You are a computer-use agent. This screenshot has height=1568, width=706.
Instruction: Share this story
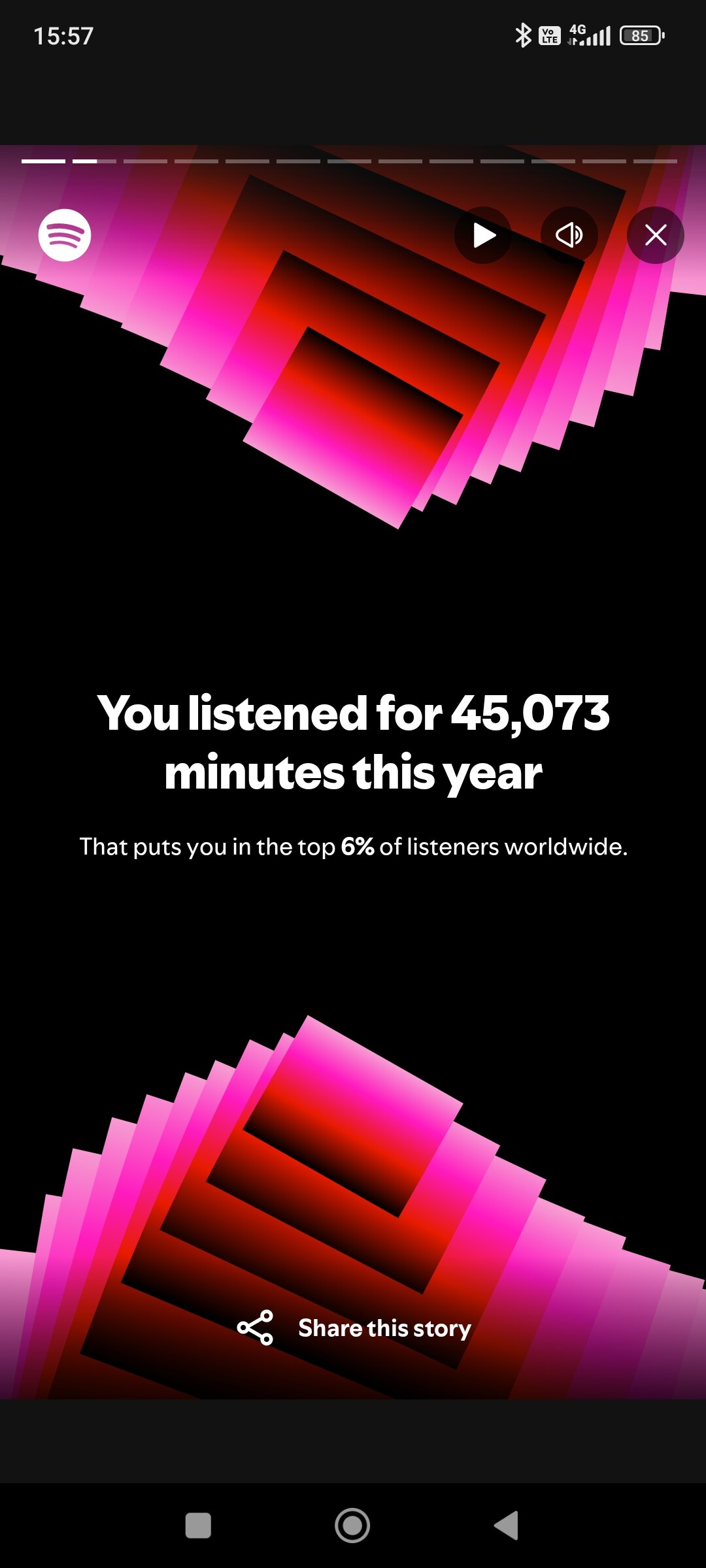coord(354,1328)
